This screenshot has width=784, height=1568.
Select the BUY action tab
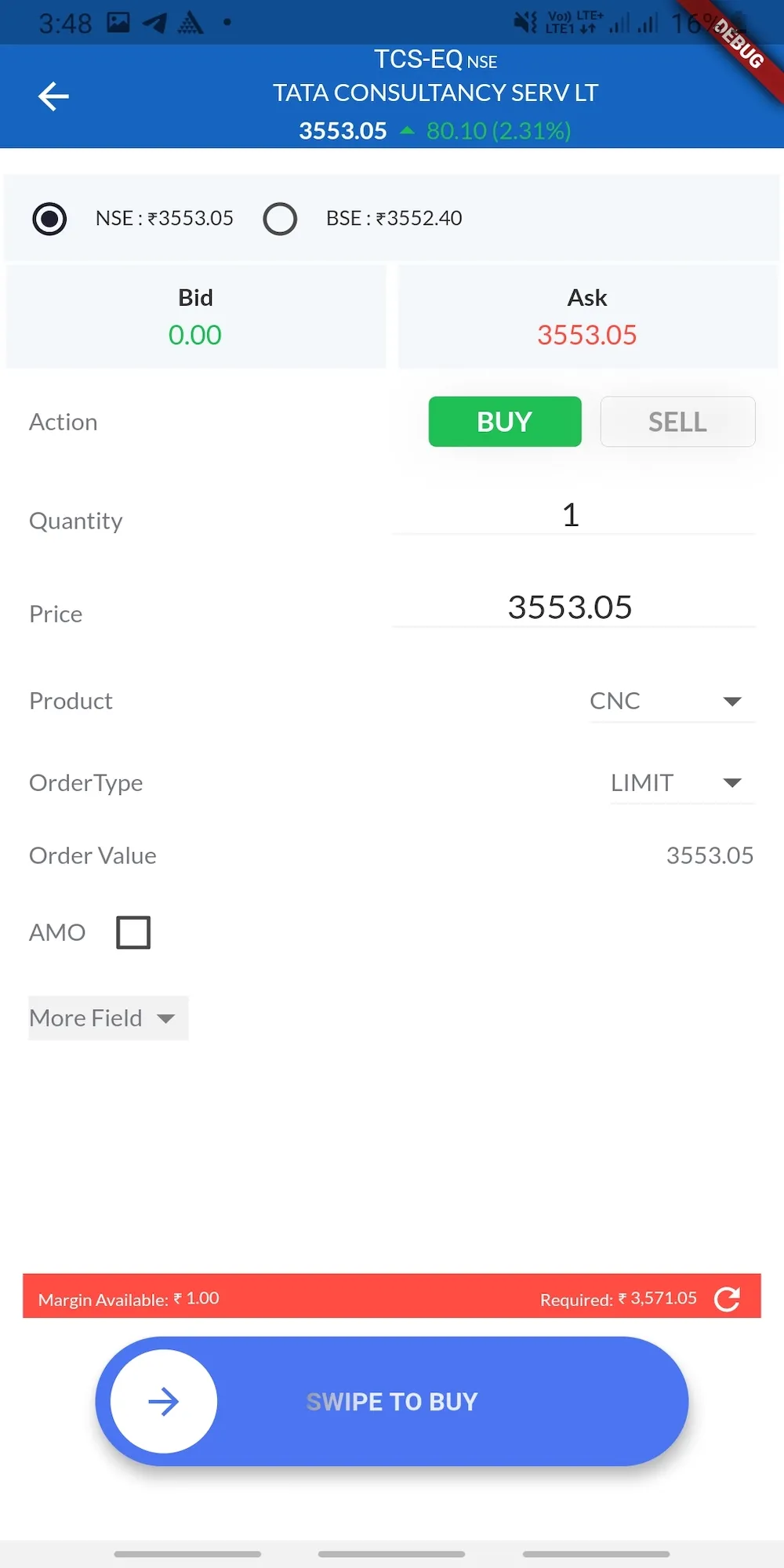504,421
